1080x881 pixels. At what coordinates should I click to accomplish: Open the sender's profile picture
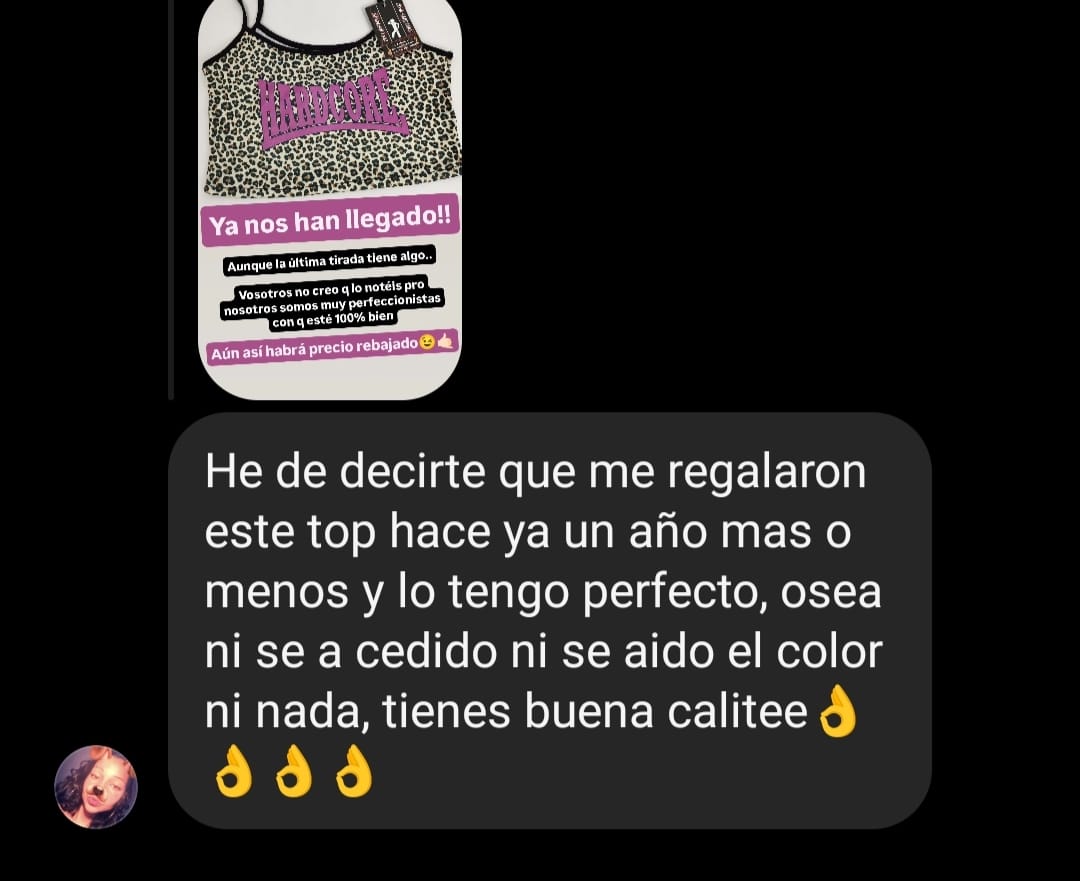coord(96,786)
